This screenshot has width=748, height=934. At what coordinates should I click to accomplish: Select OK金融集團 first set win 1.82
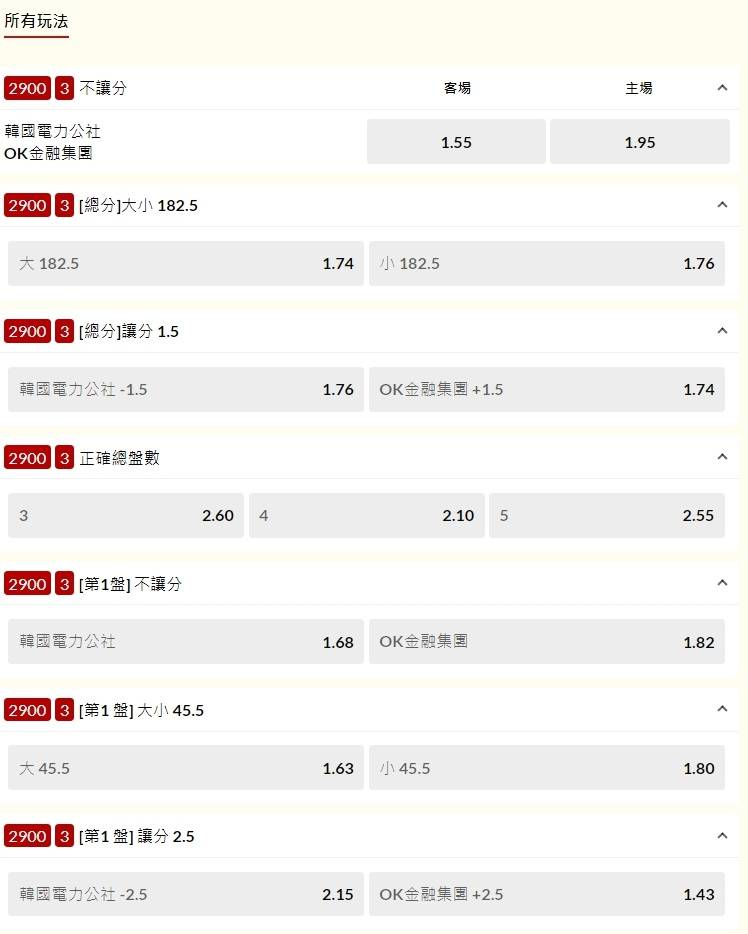[547, 642]
